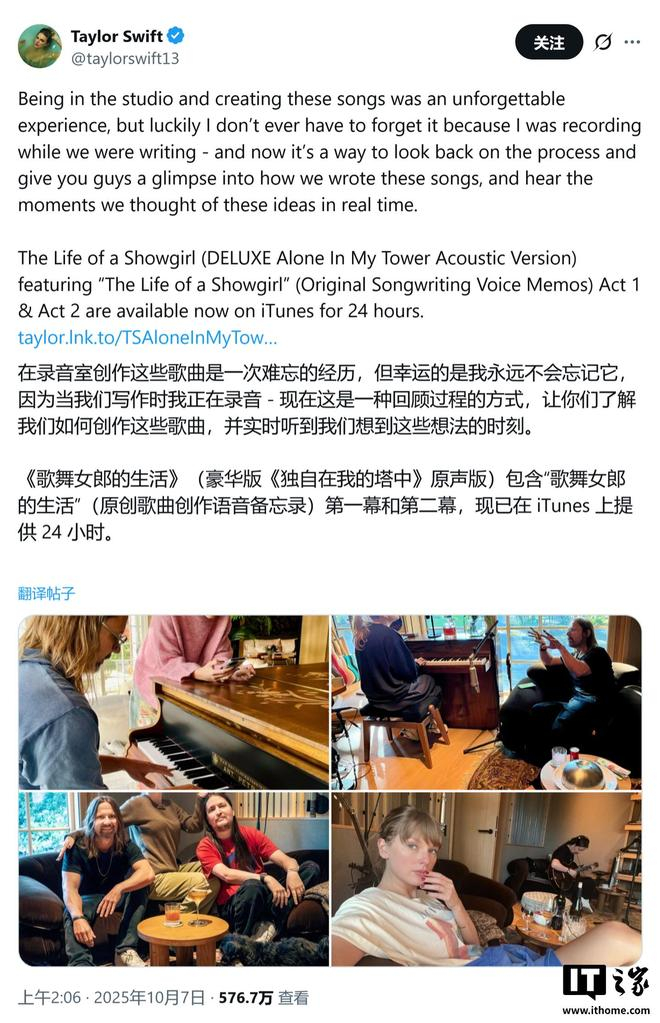Image resolution: width=660 pixels, height=1023 pixels.
Task: Open the taylor.lnk.to/TSAloneInMyTow link
Action: pos(147,338)
